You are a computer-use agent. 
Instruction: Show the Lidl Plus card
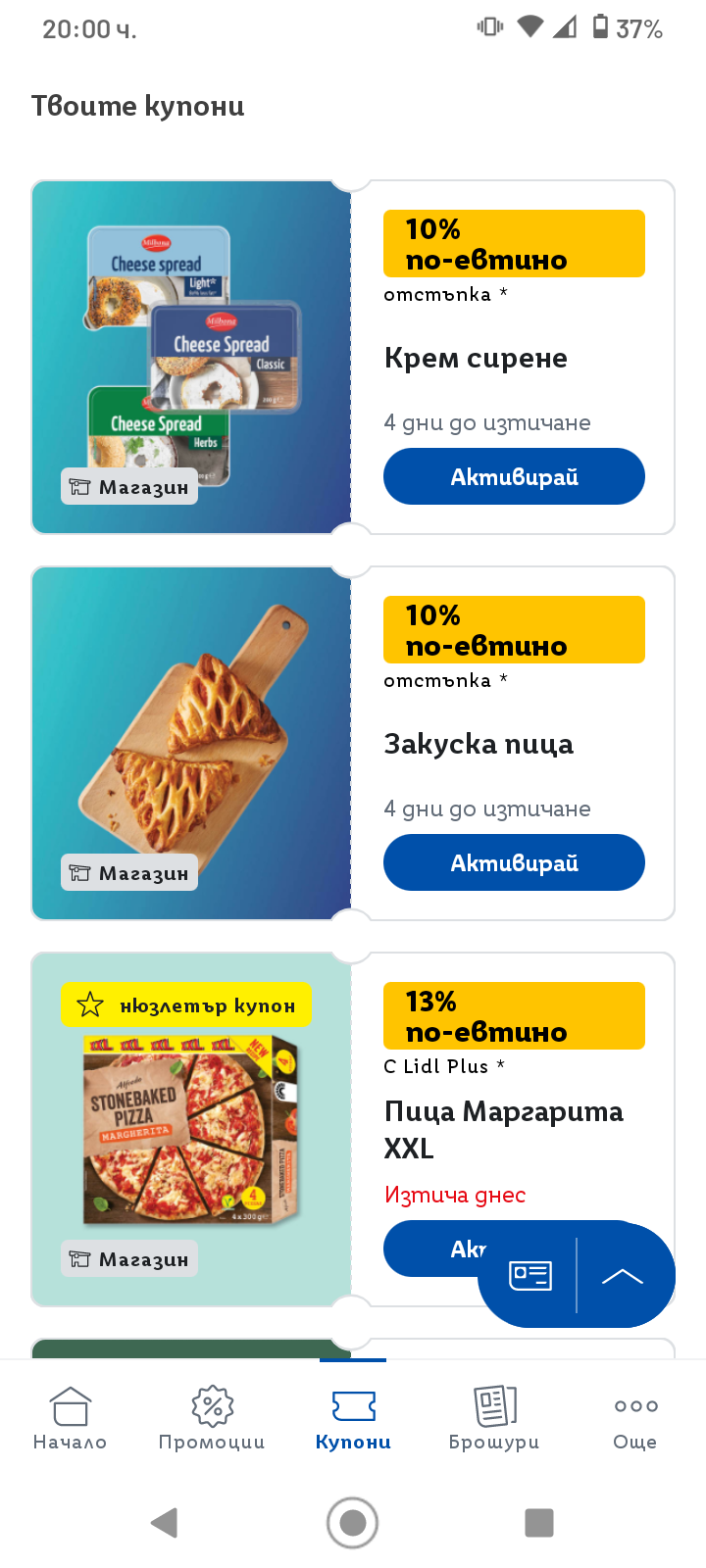(x=530, y=1275)
